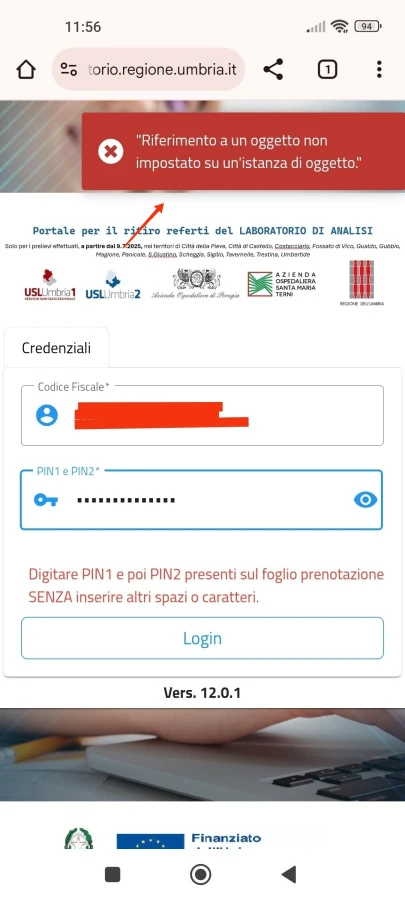The image size is (405, 900).
Task: Open recent apps from the navigation bar
Action: pyautogui.click(x=113, y=874)
